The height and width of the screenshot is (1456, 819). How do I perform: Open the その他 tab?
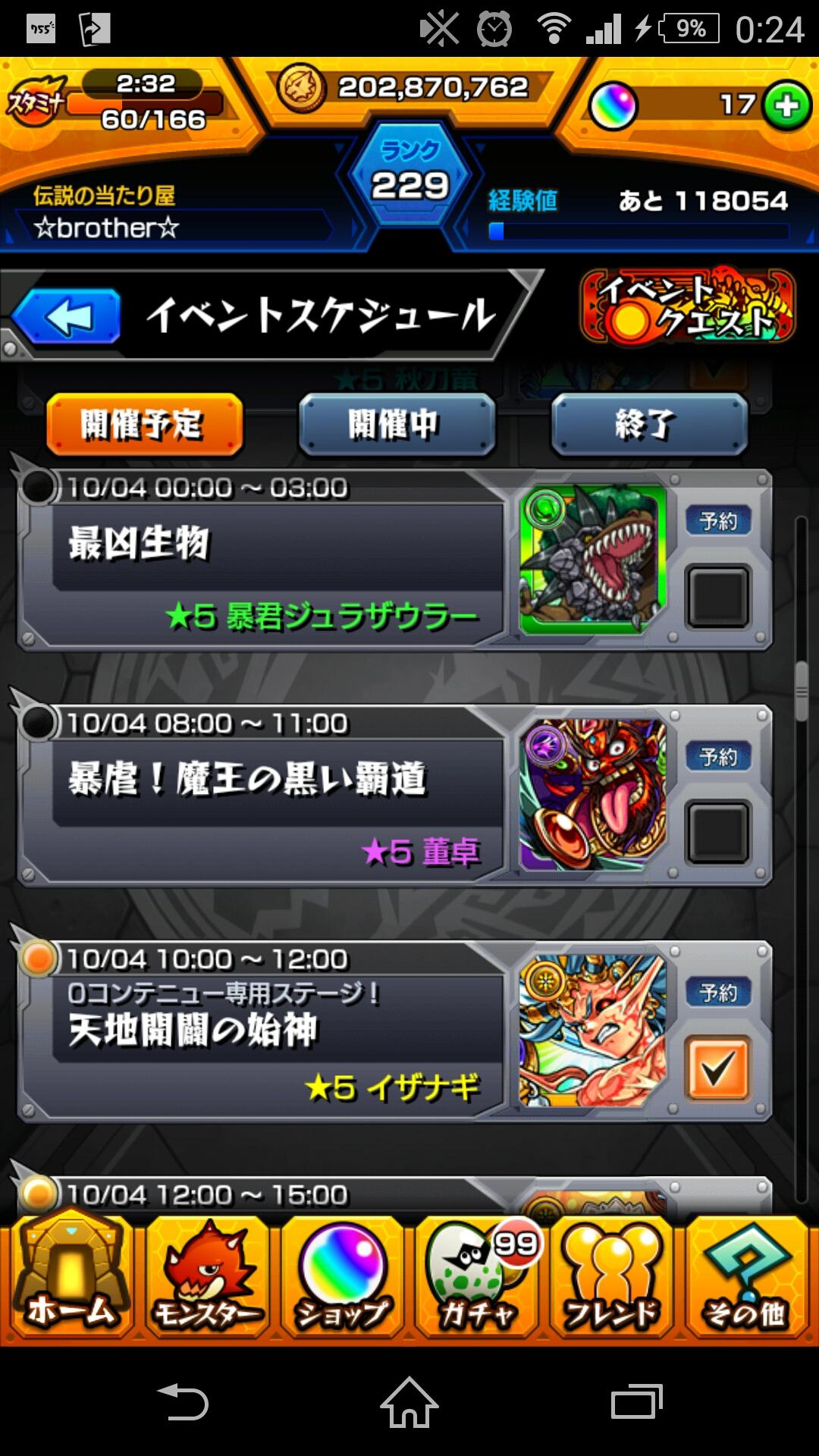pyautogui.click(x=747, y=1278)
